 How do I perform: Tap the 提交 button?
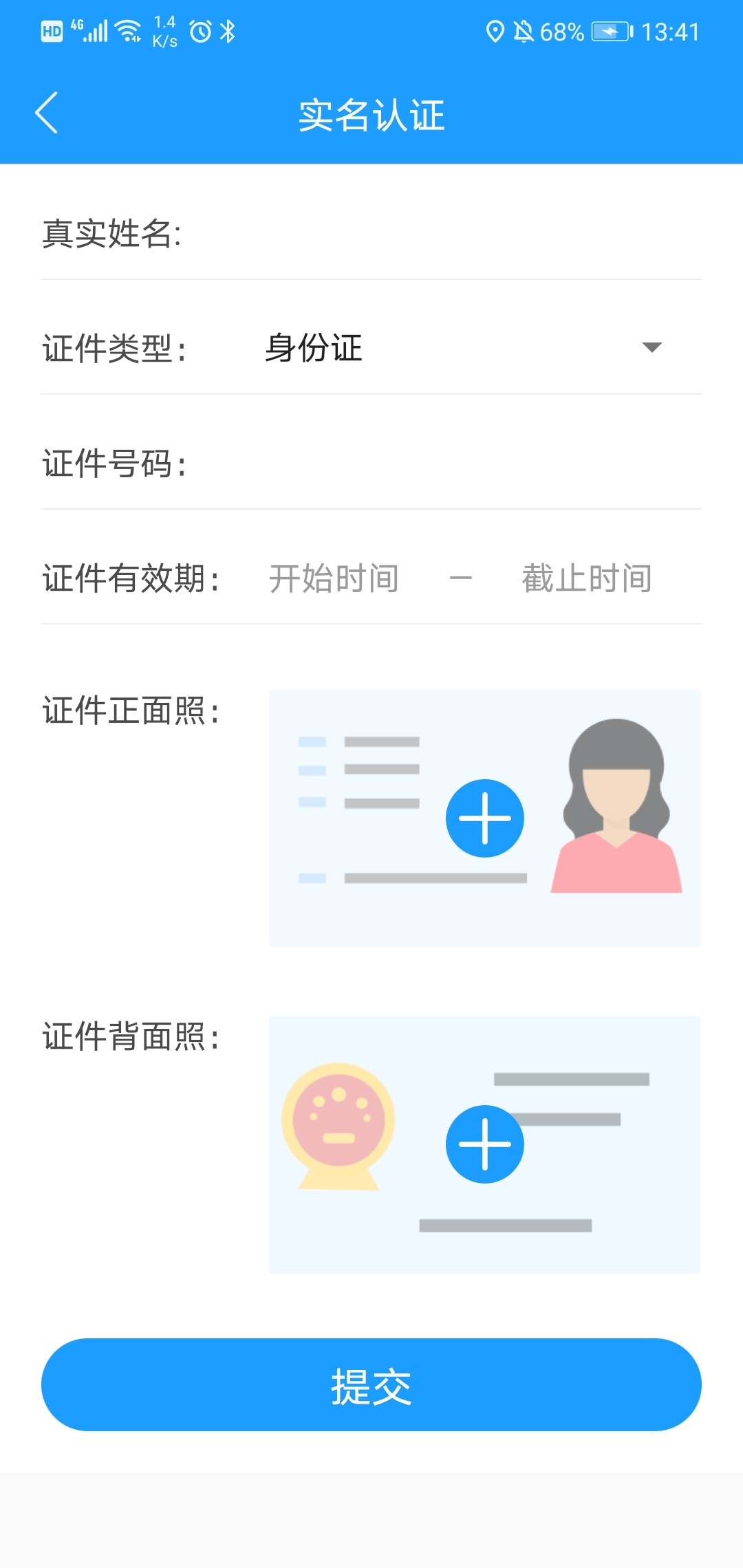(371, 1385)
